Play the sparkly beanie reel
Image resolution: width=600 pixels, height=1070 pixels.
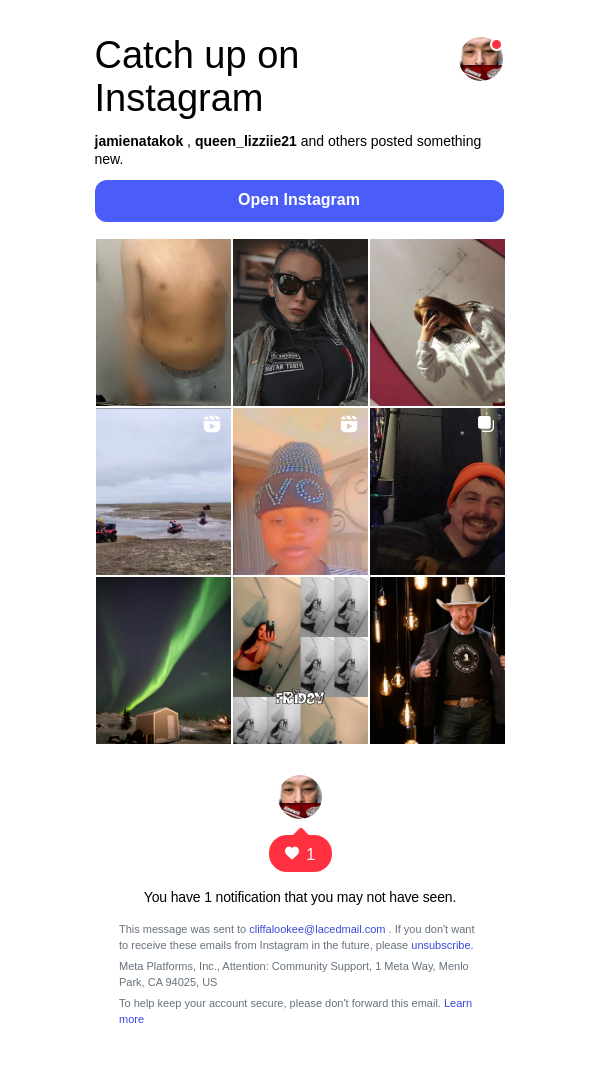coord(300,491)
